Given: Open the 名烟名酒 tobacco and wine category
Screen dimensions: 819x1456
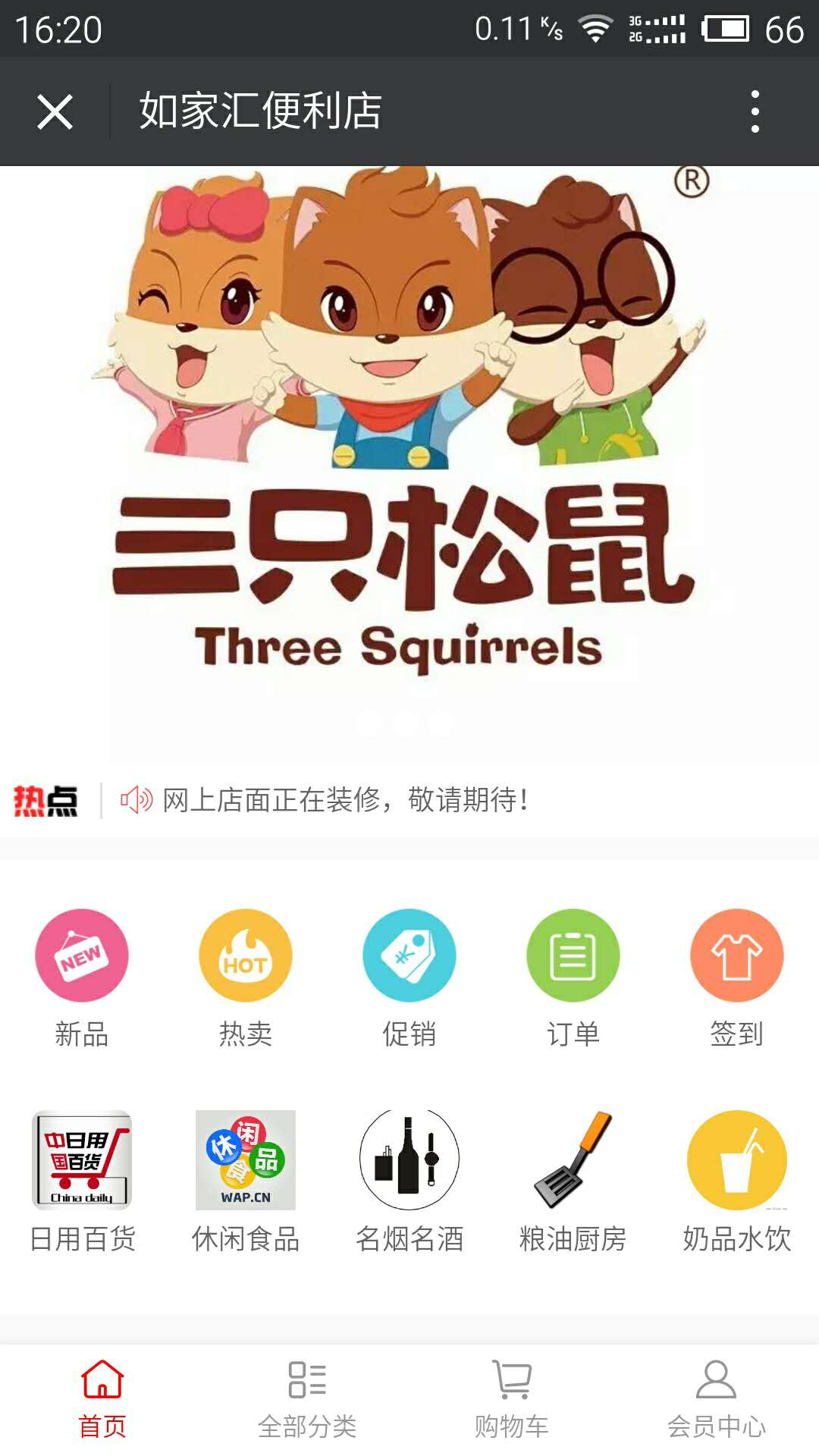Looking at the screenshot, I should (409, 1160).
